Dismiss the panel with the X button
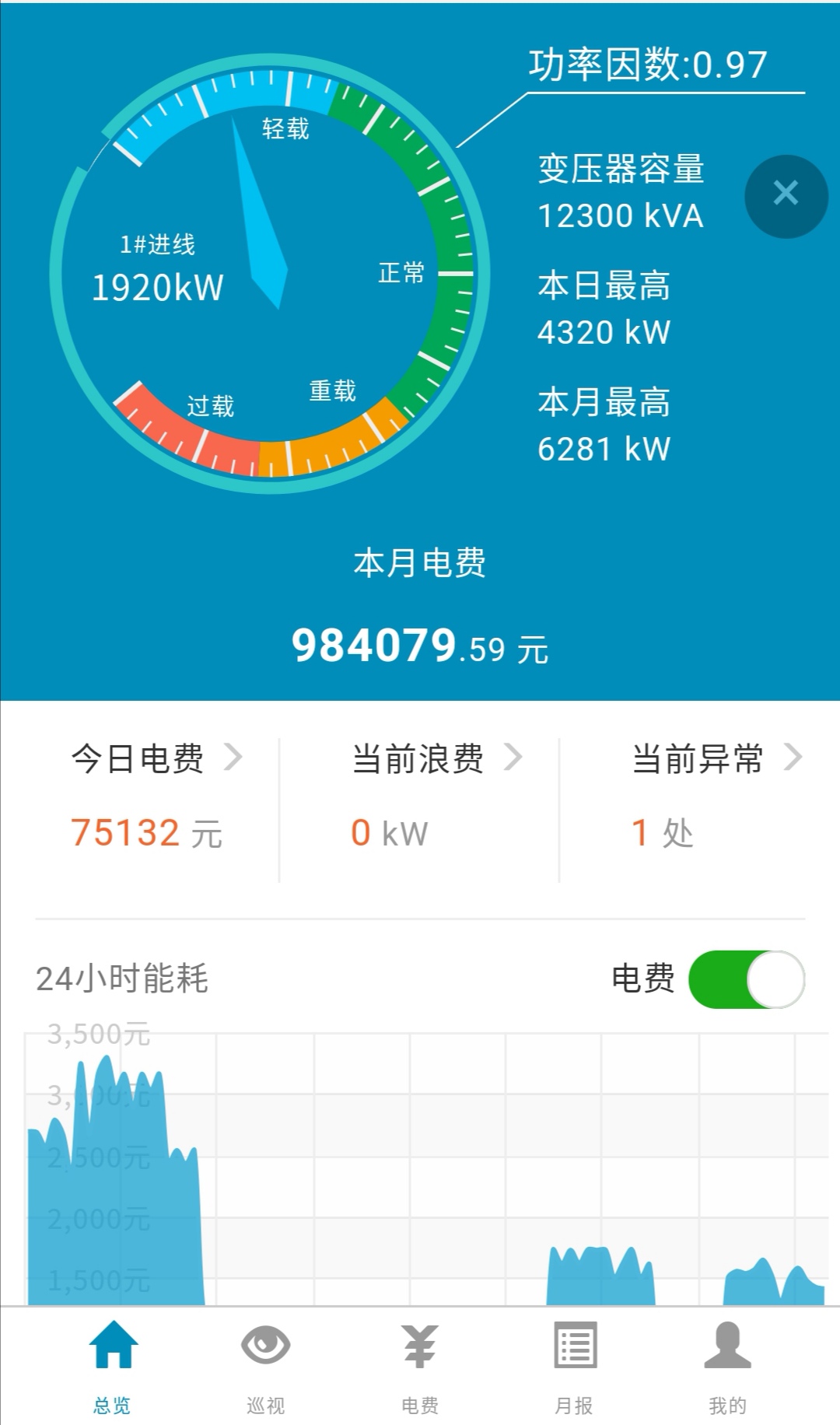The image size is (840, 1425). 786,195
